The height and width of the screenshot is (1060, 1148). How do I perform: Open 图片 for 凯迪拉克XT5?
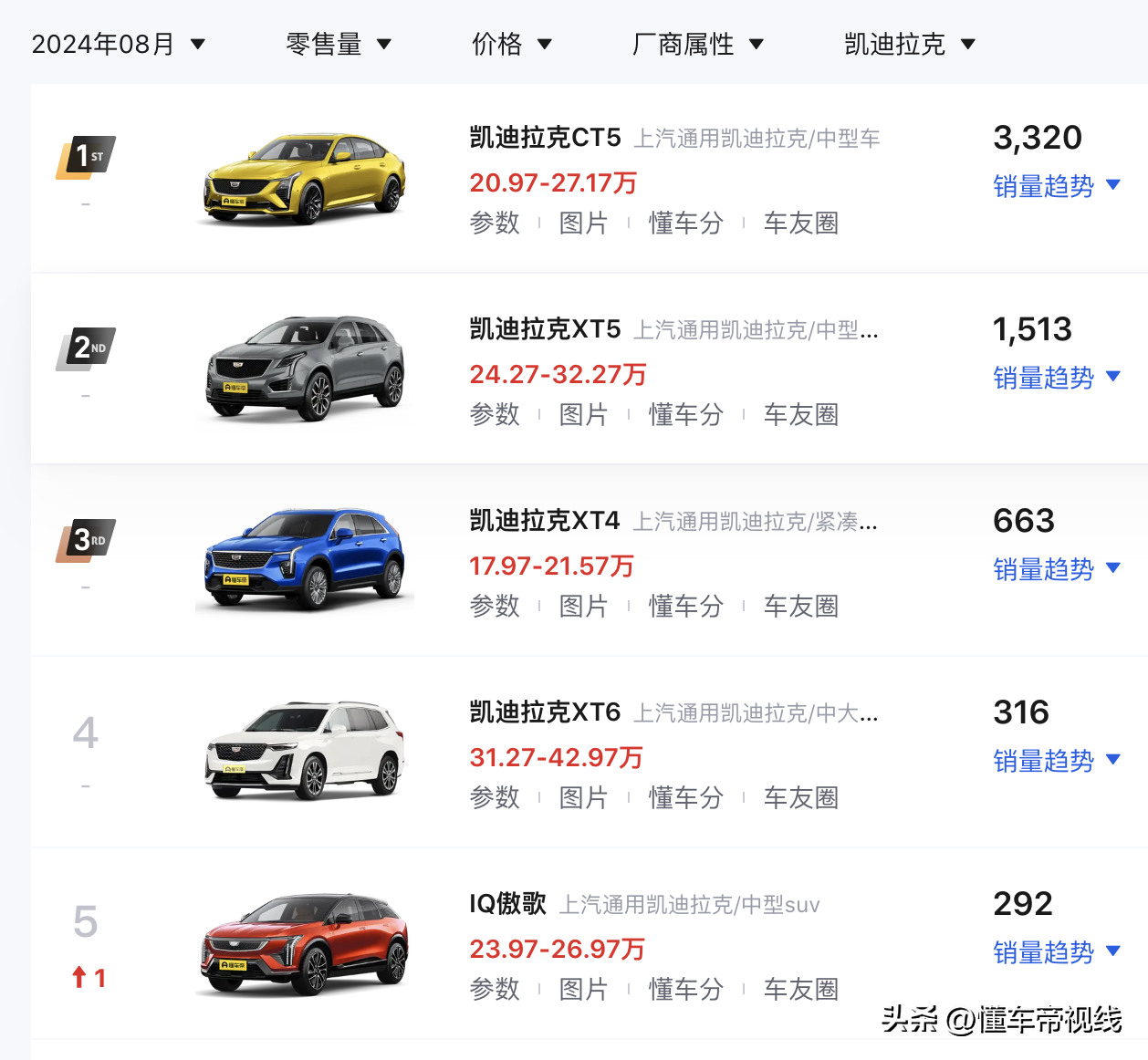click(x=583, y=414)
